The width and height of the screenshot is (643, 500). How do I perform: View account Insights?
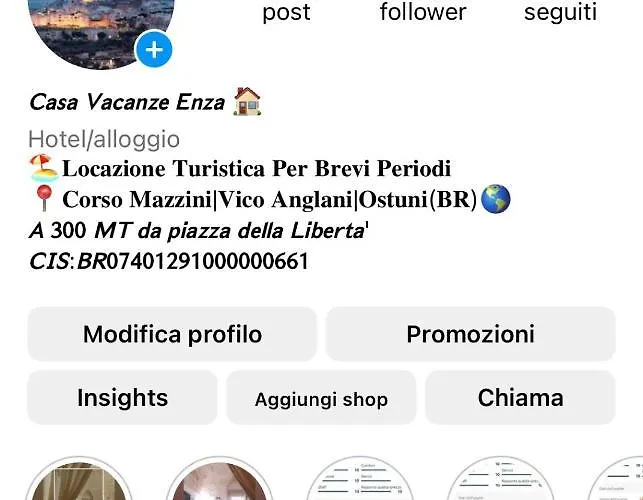(x=122, y=398)
